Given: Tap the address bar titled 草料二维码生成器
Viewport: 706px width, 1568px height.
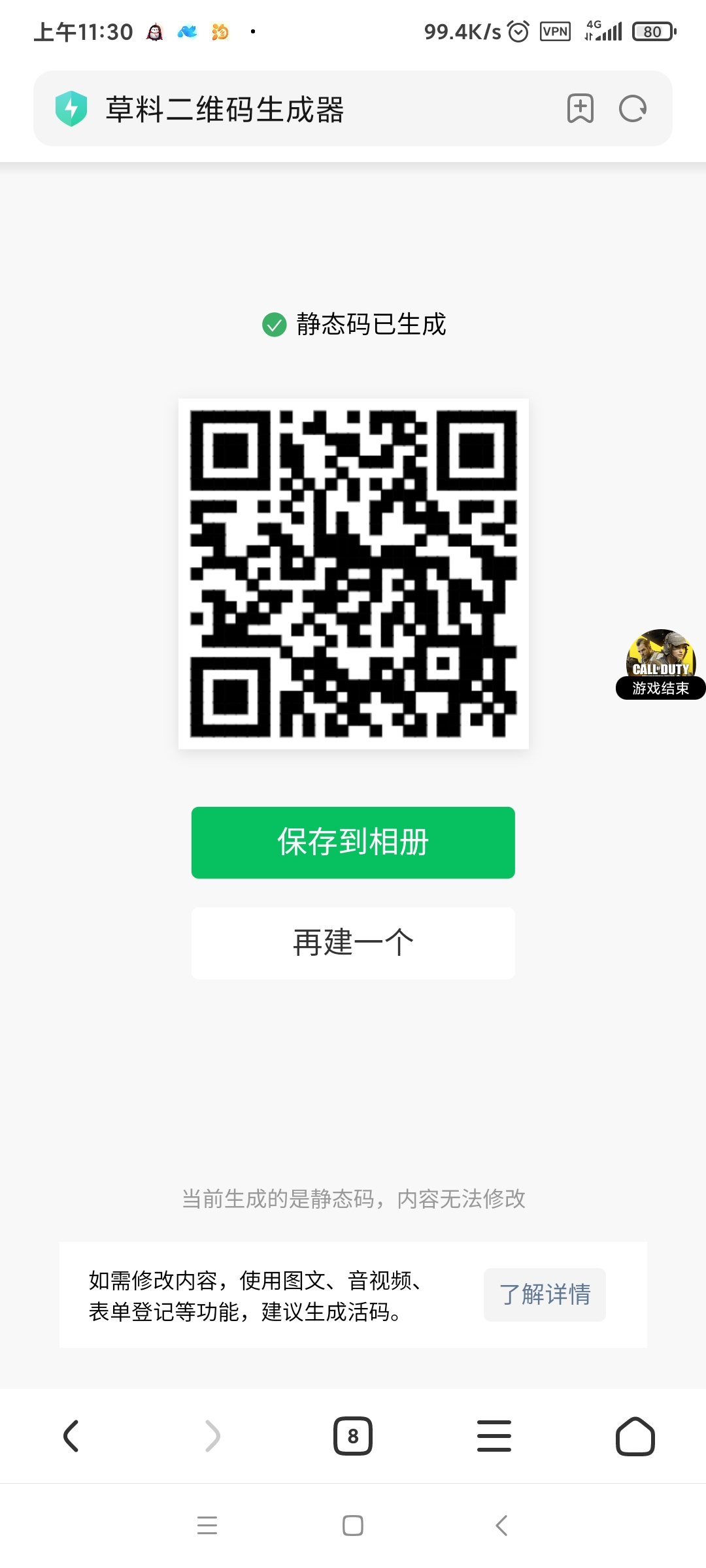Looking at the screenshot, I should pyautogui.click(x=294, y=108).
